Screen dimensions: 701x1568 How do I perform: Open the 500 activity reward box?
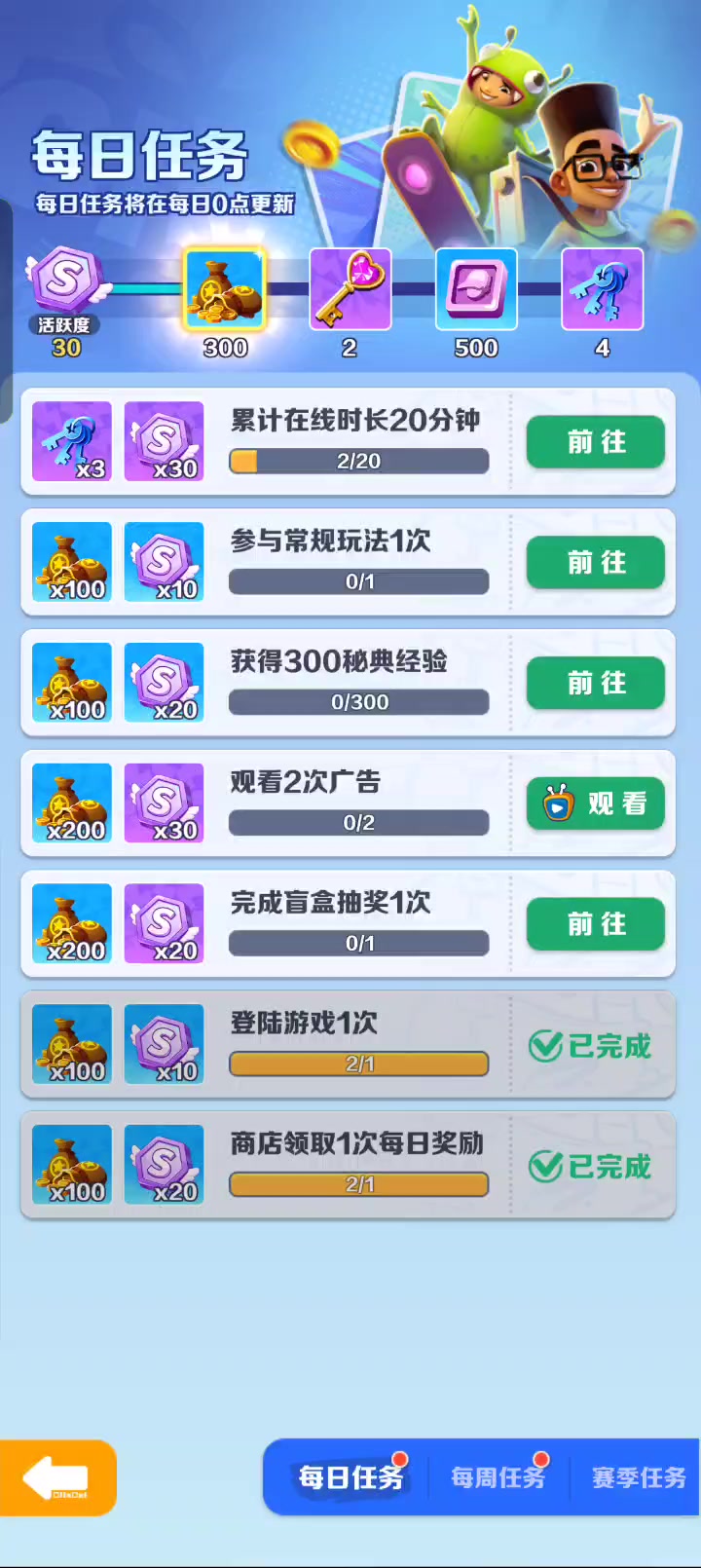(x=476, y=289)
